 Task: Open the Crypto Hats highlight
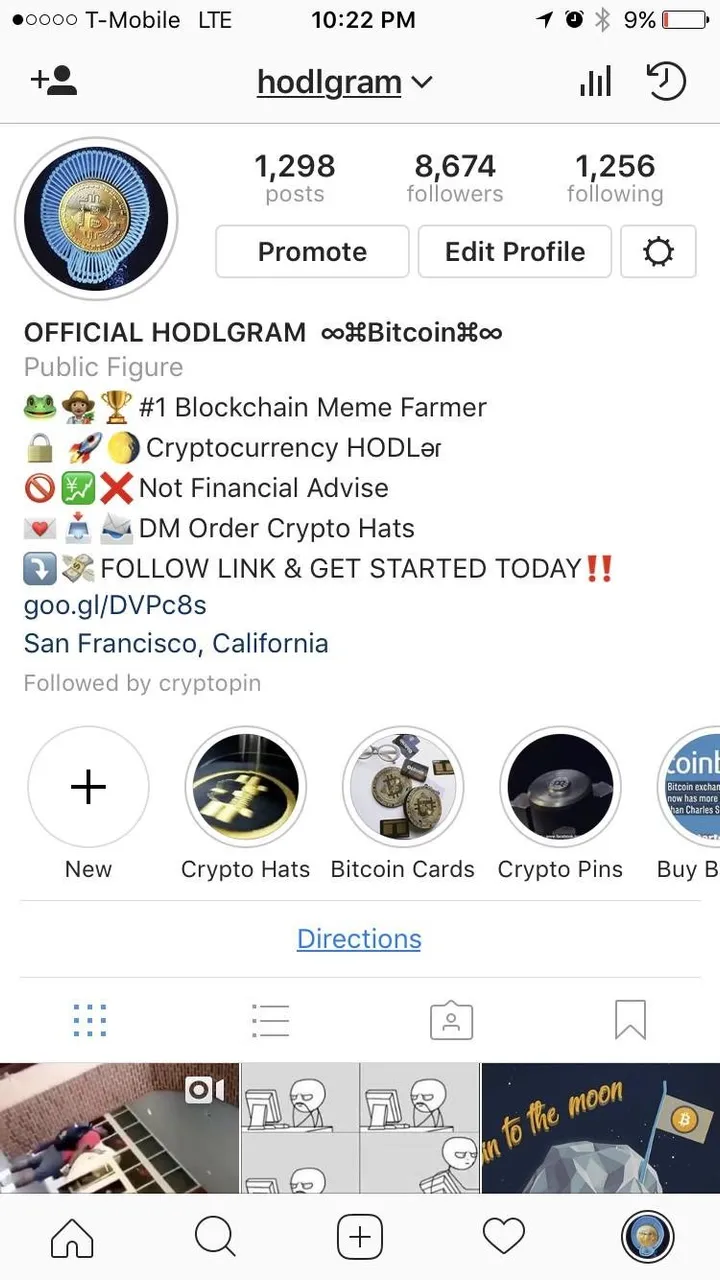[245, 788]
